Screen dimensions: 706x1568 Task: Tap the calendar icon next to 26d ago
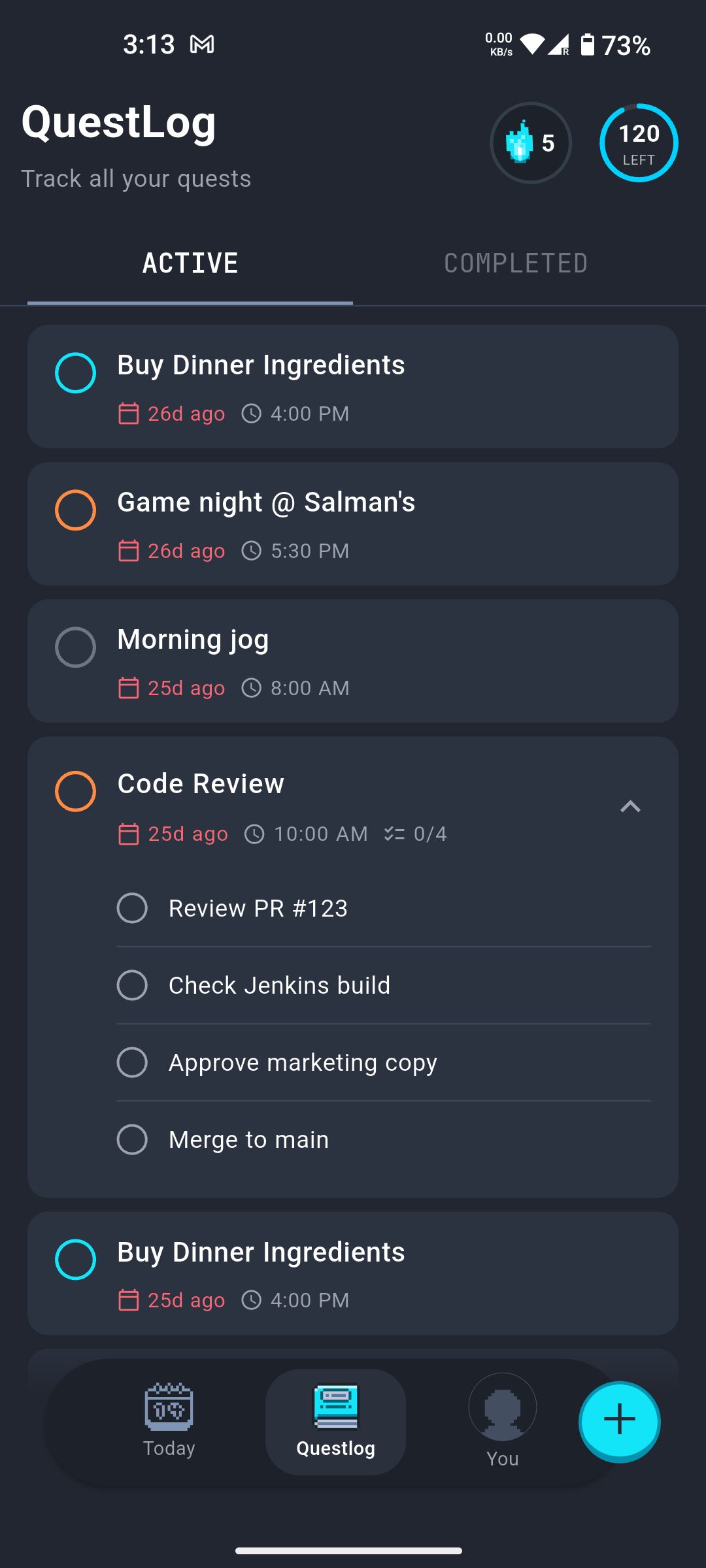(x=128, y=414)
